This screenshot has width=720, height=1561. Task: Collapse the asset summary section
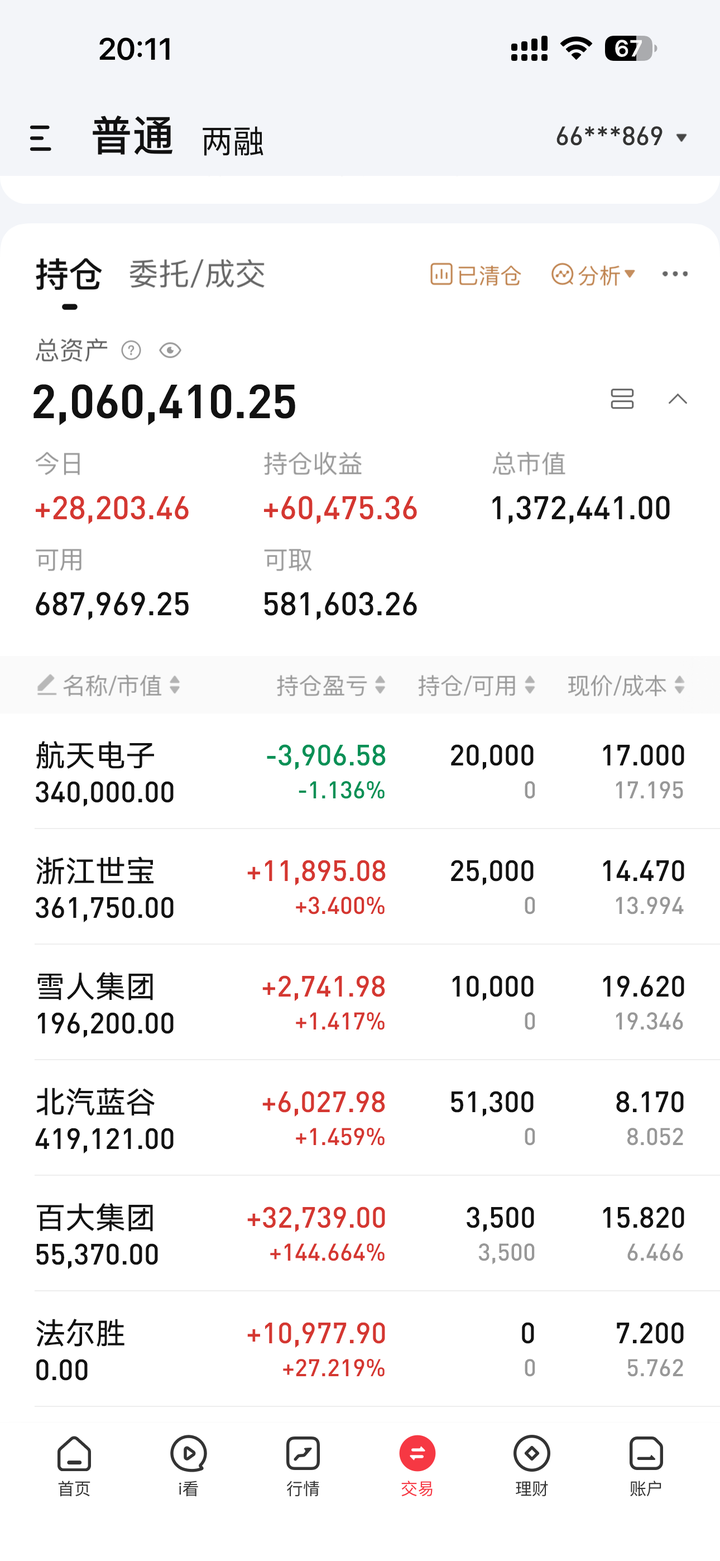(x=678, y=399)
